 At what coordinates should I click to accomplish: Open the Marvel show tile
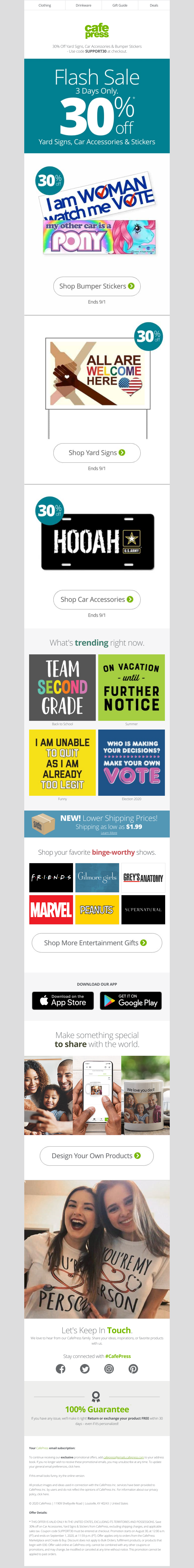tap(51, 909)
